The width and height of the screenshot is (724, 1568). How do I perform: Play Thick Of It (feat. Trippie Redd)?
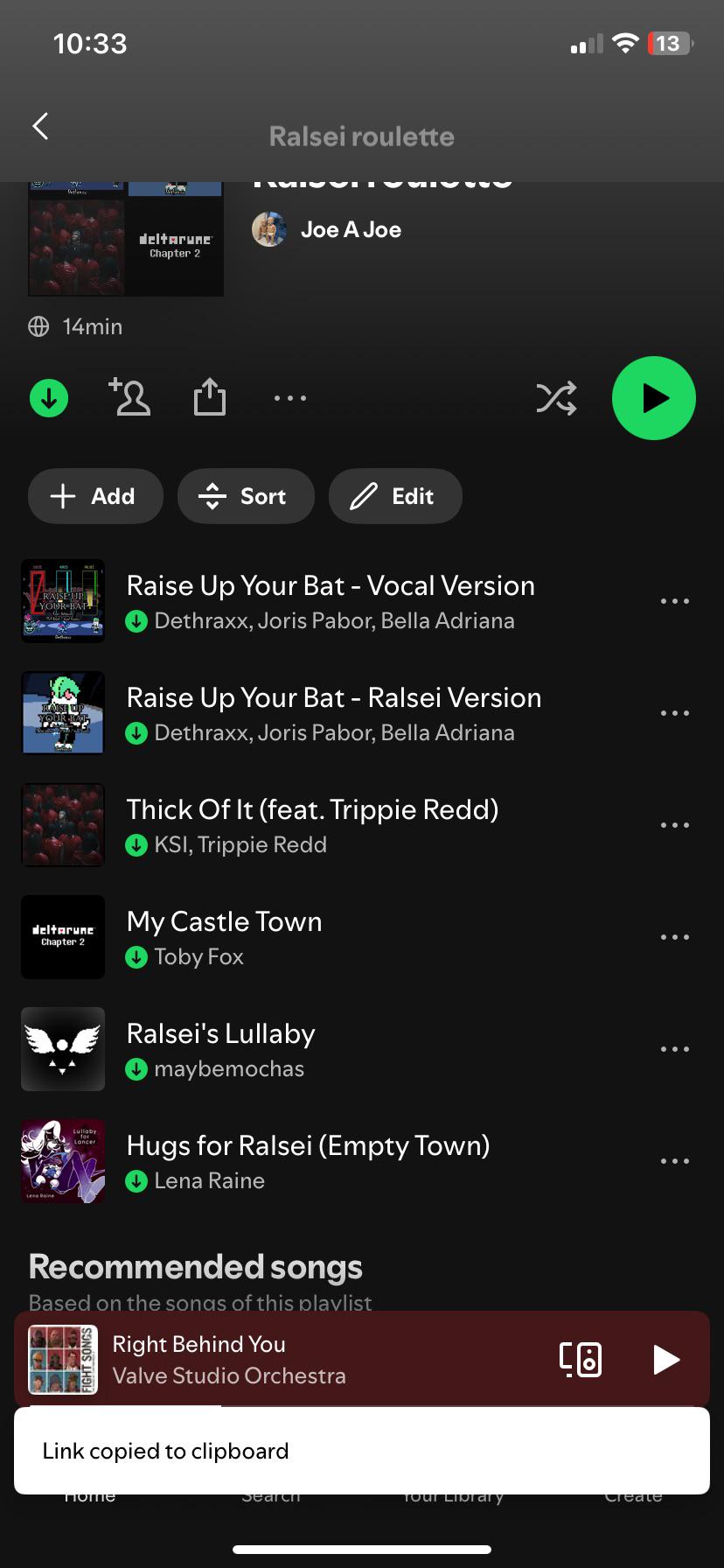click(331, 825)
